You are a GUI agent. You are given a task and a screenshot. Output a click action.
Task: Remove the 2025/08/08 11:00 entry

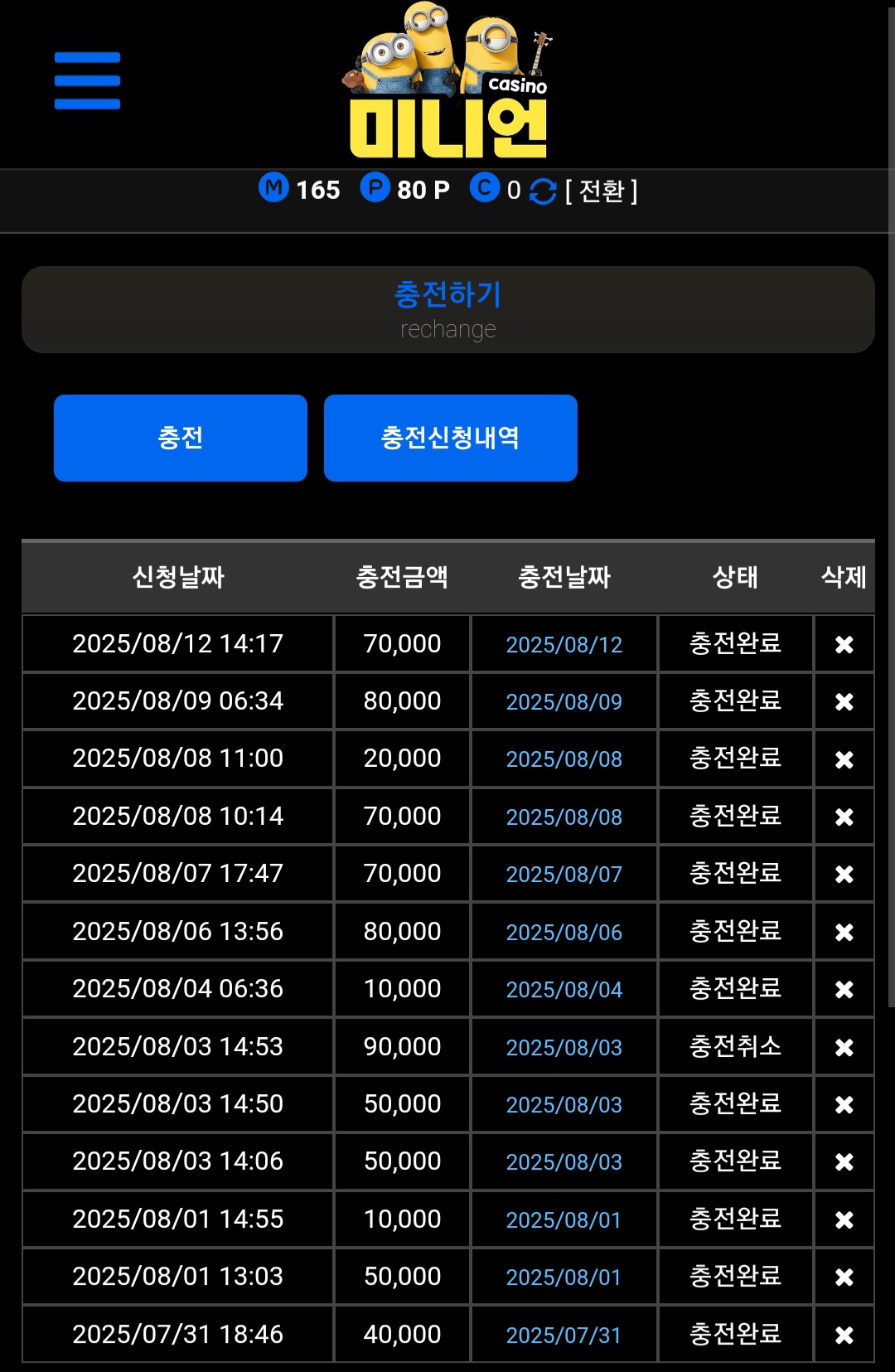point(844,759)
